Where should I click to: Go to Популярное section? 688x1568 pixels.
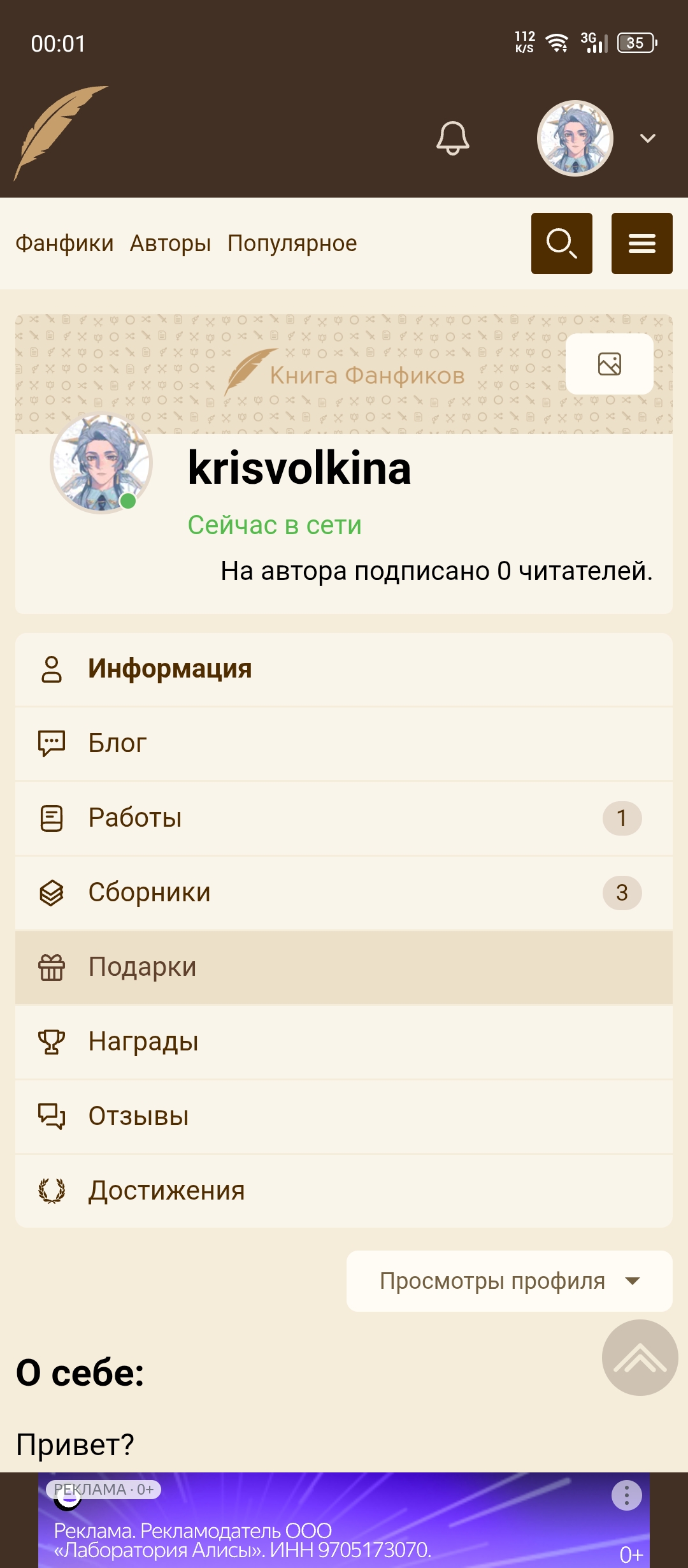(292, 243)
